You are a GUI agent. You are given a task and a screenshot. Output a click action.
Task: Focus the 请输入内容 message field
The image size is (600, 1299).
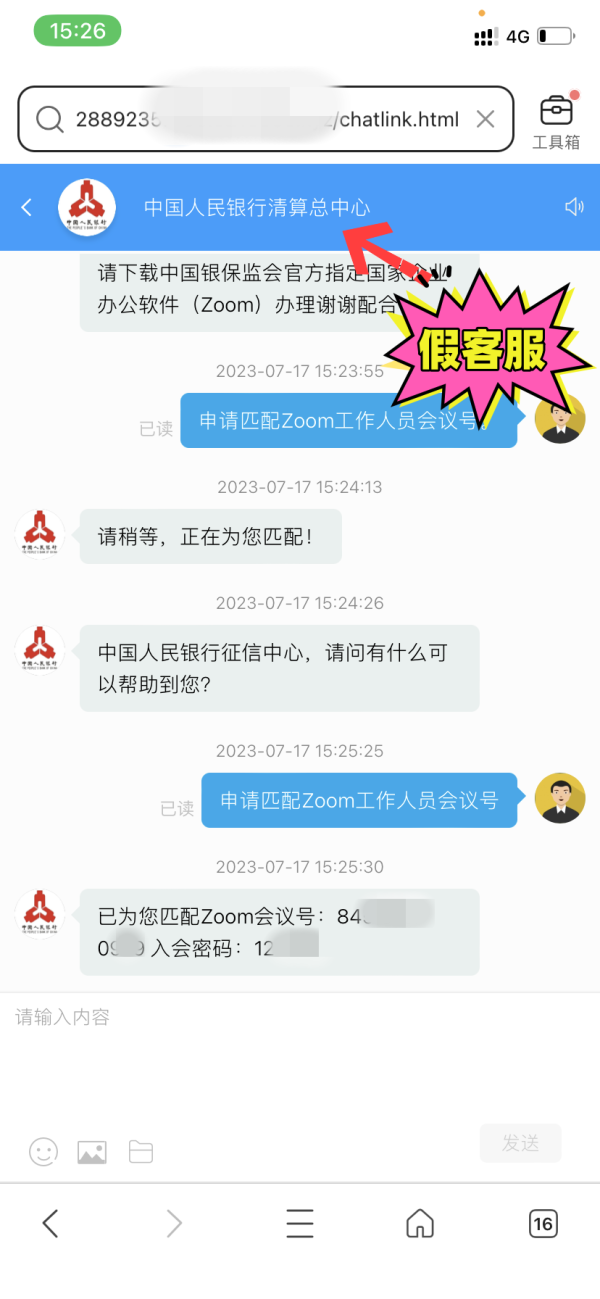click(x=300, y=1050)
